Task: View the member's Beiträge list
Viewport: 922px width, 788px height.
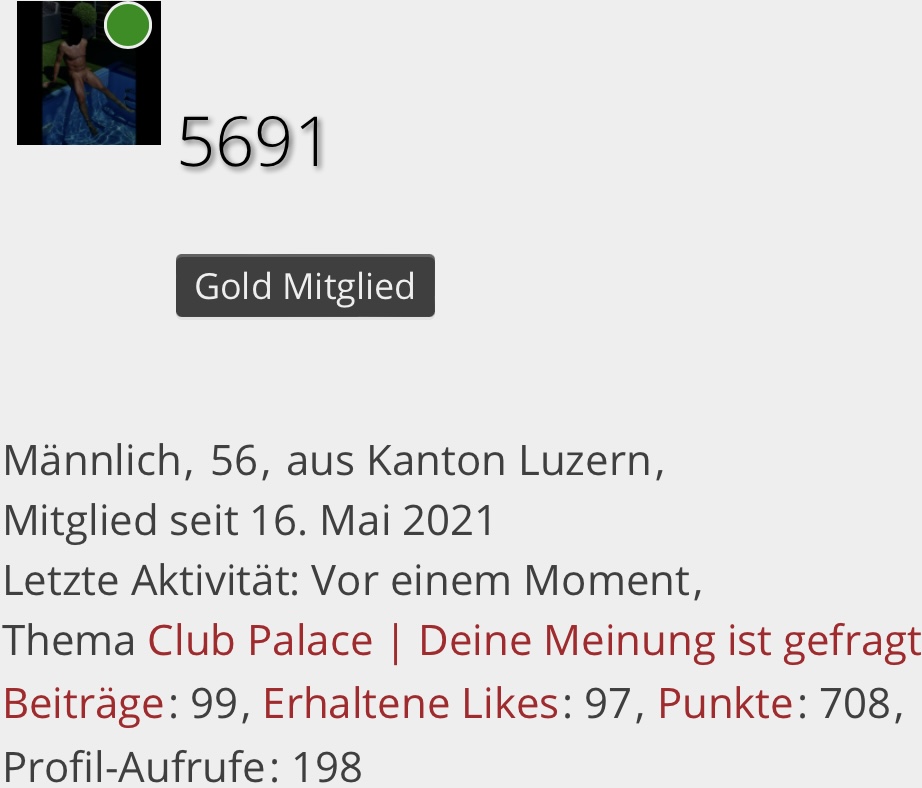Action: [x=83, y=705]
